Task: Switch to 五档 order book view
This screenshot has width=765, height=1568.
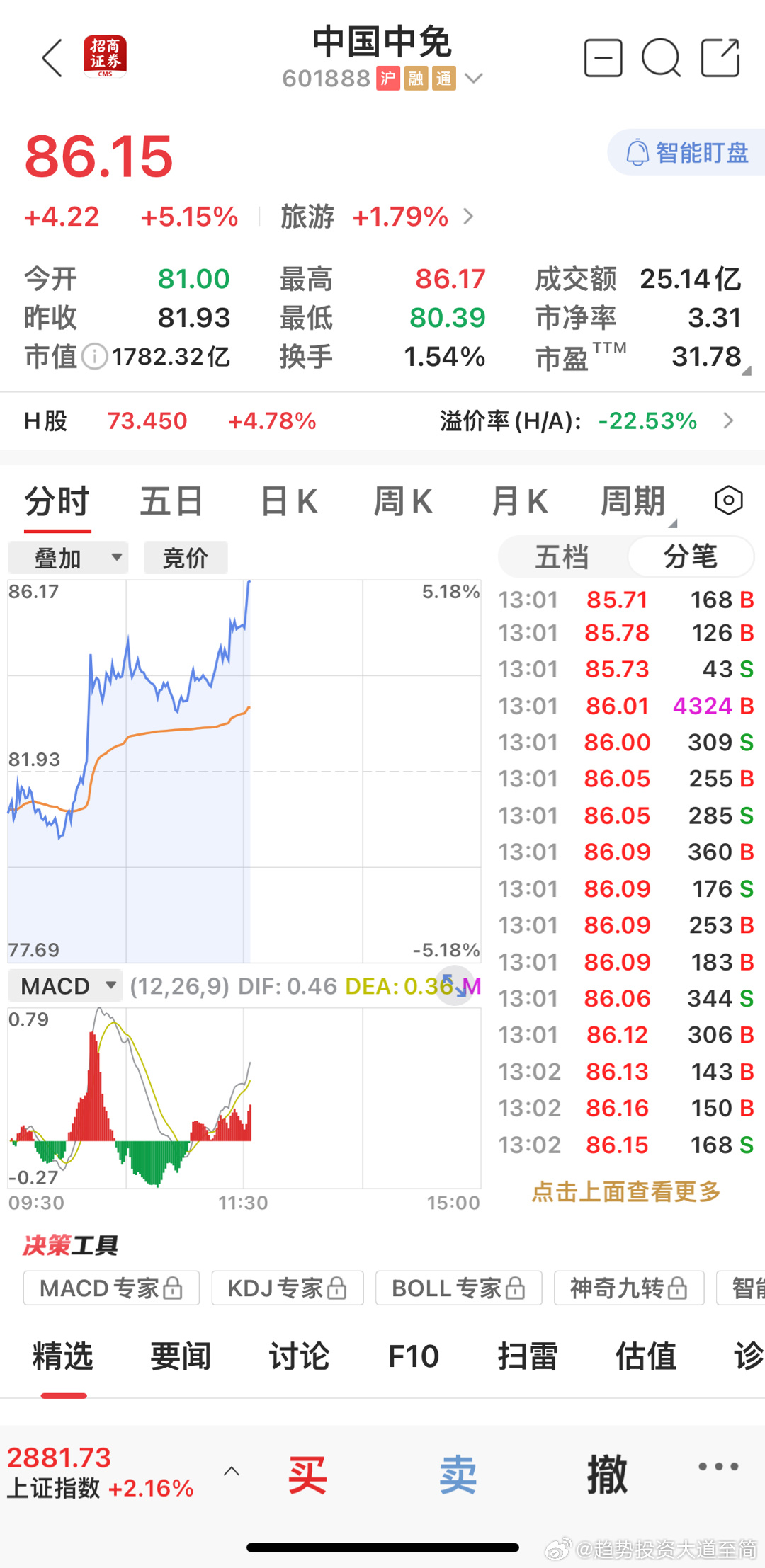Action: (563, 557)
